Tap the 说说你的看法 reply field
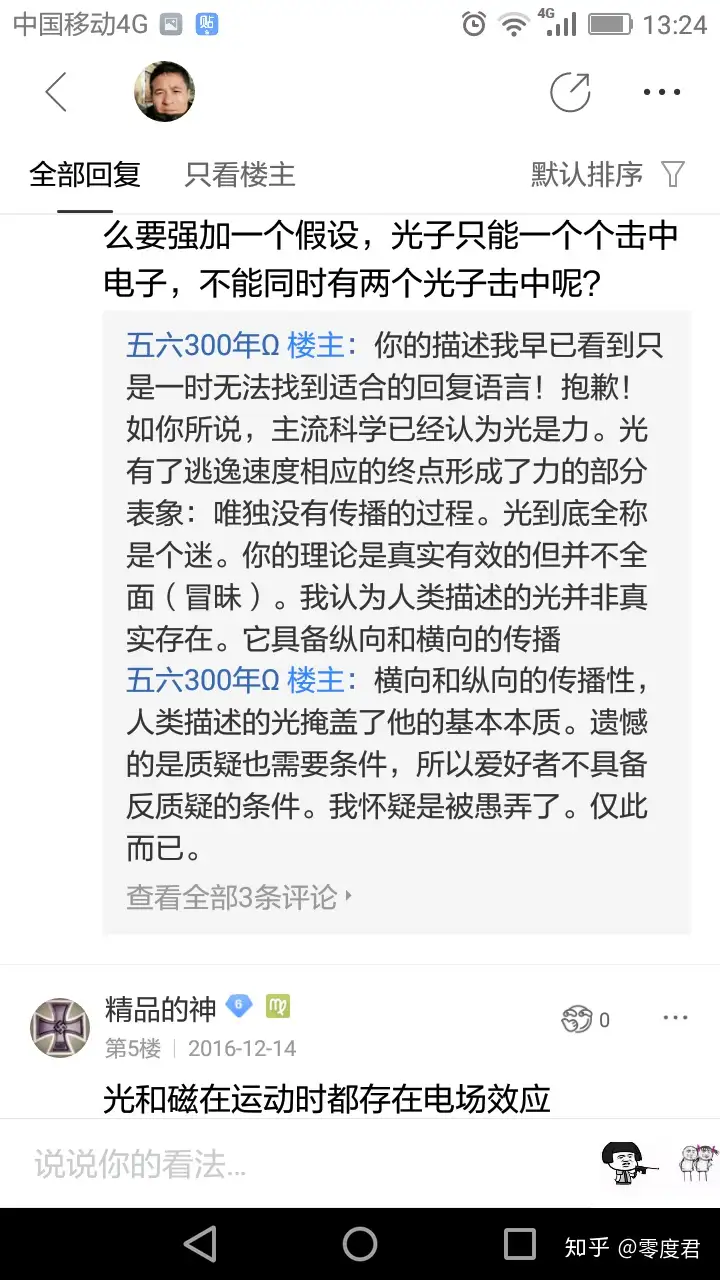Image resolution: width=720 pixels, height=1280 pixels. (300, 1164)
